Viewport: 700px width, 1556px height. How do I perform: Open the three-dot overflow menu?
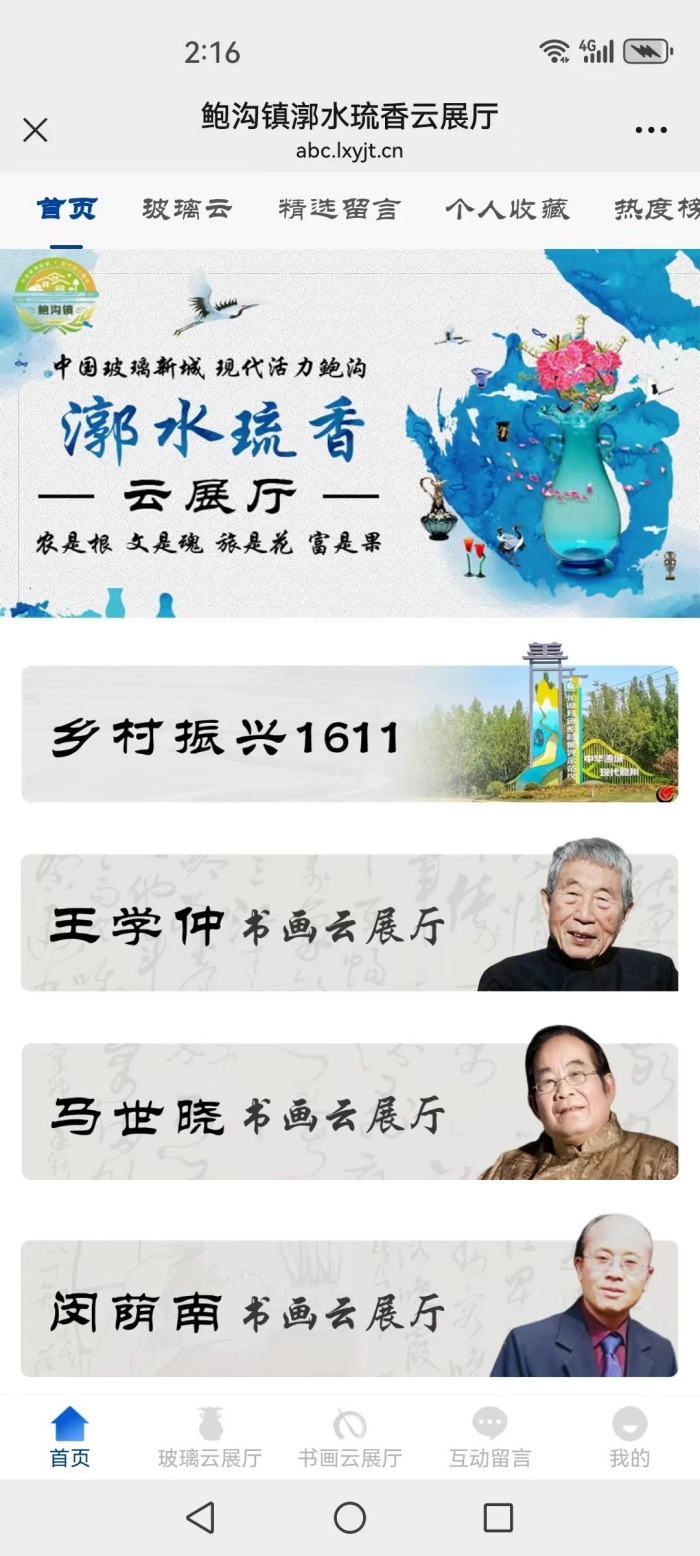tap(651, 130)
